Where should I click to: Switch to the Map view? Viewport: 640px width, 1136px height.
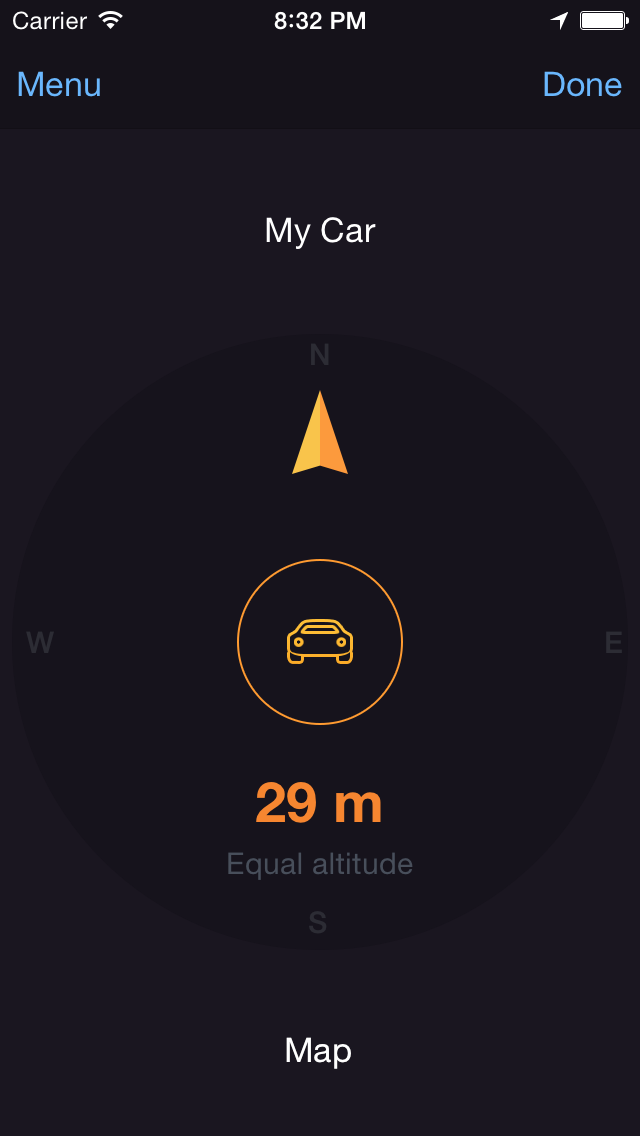click(318, 1051)
